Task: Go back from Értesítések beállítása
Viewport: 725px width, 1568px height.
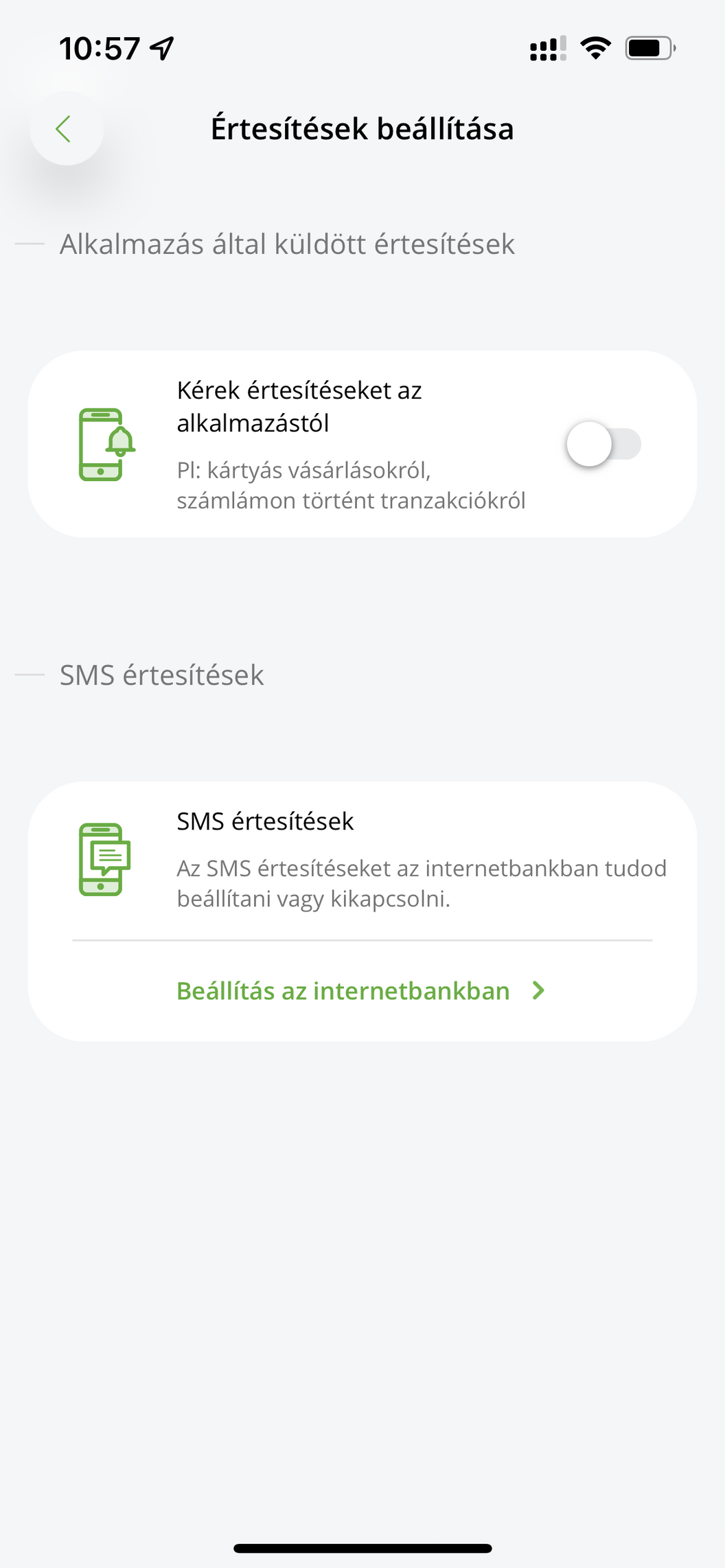Action: pyautogui.click(x=66, y=129)
